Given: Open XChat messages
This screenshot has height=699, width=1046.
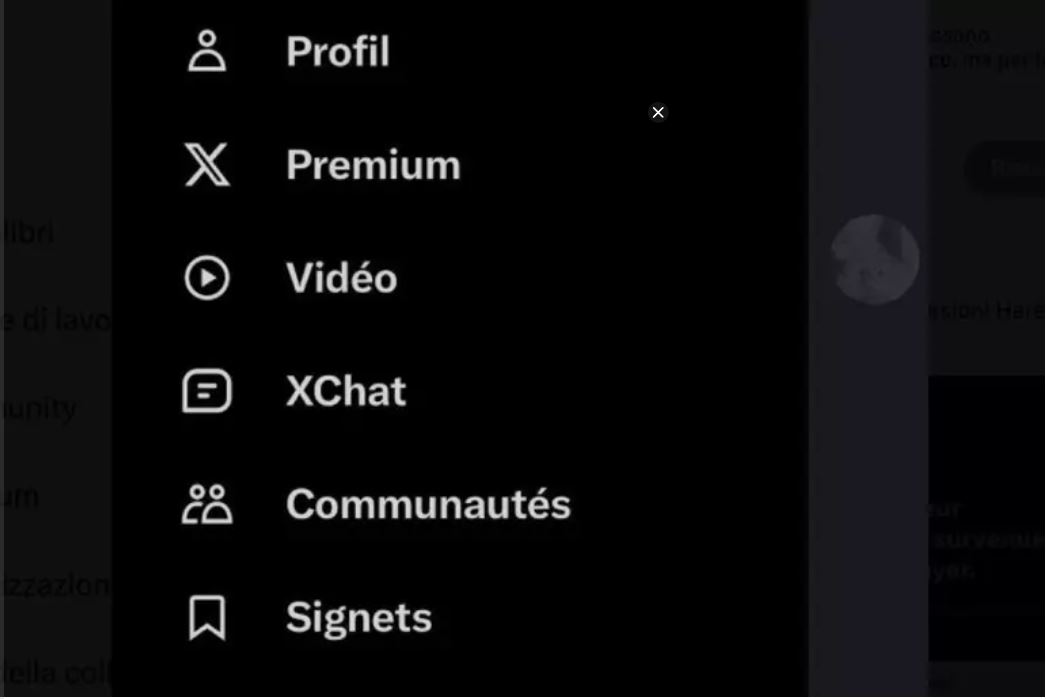Looking at the screenshot, I should tap(346, 391).
